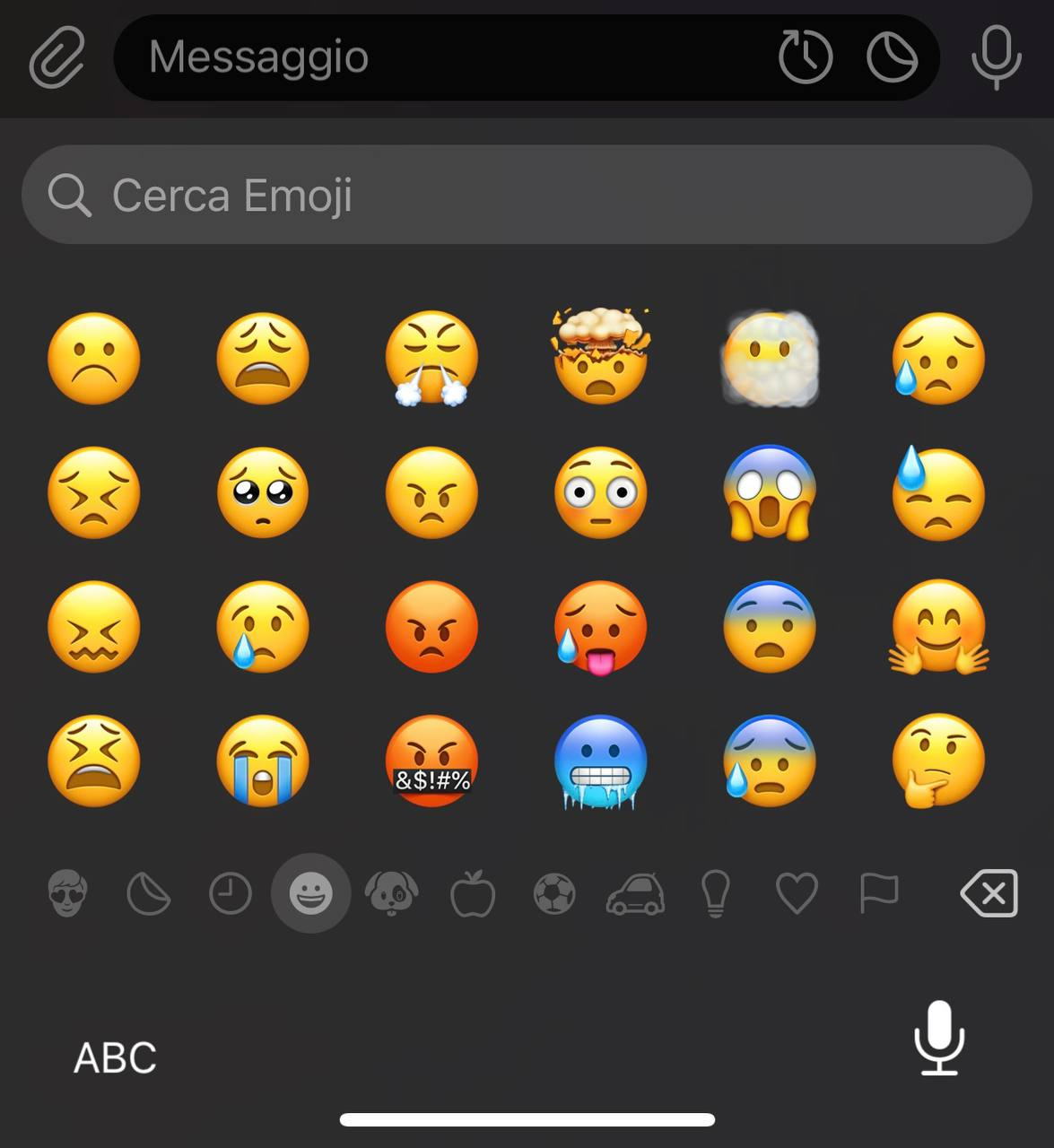Insert the loudly crying face emoji
This screenshot has height=1148, width=1054.
(x=263, y=761)
